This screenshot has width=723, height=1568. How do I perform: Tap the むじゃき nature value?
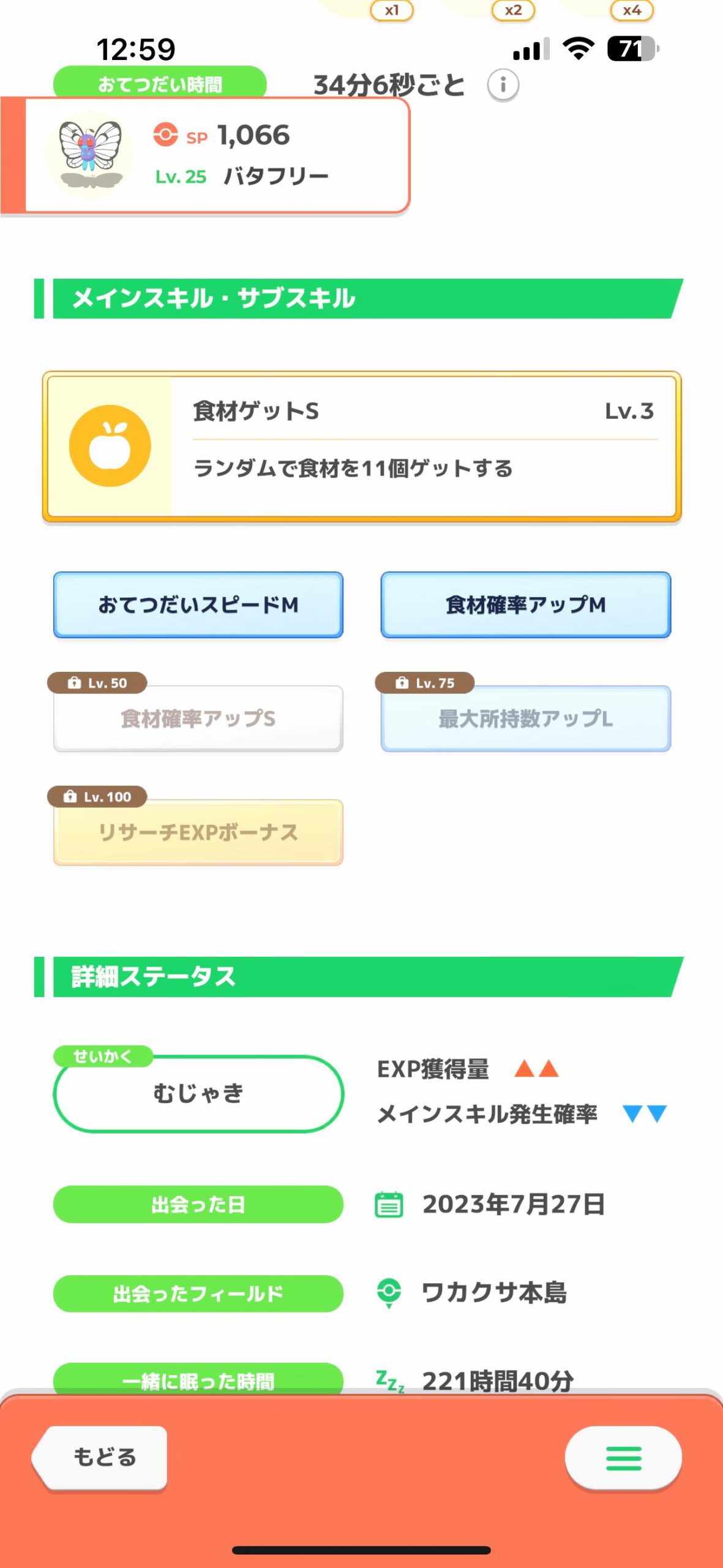pyautogui.click(x=196, y=1095)
